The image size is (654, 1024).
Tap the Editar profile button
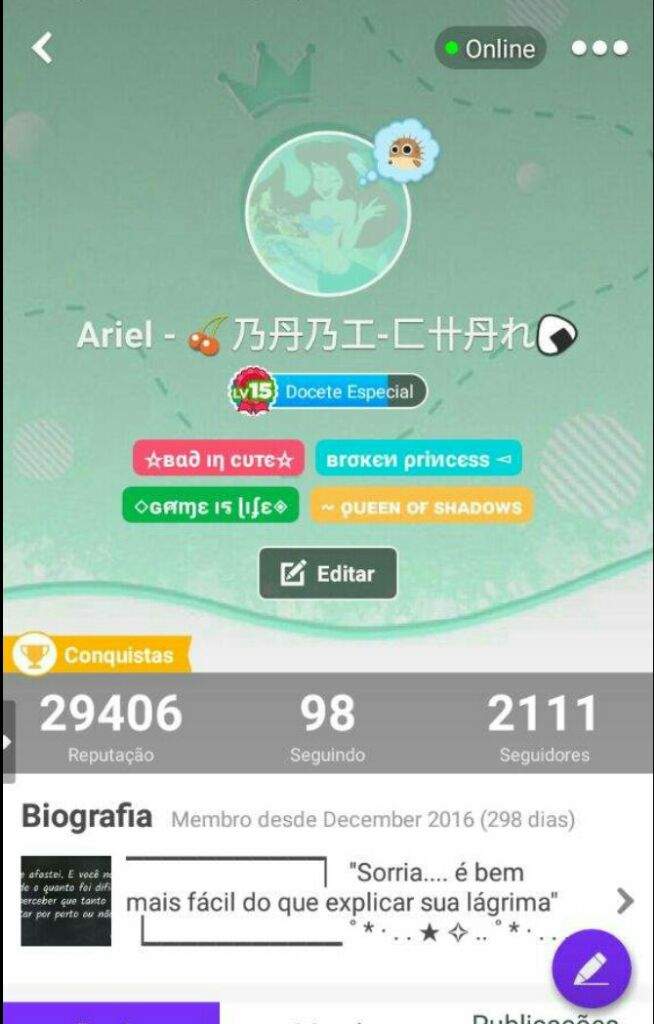[328, 574]
